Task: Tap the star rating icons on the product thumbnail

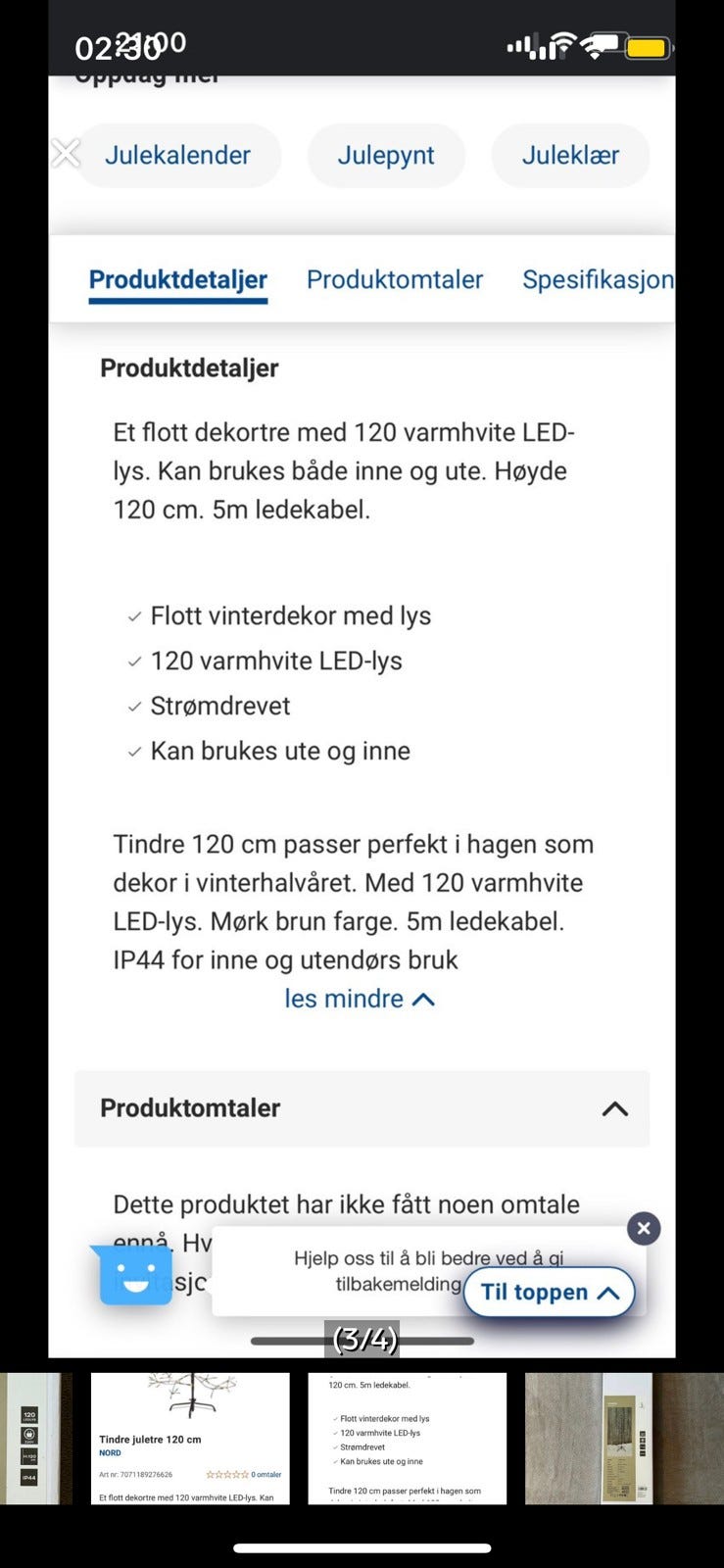Action: point(225,1474)
